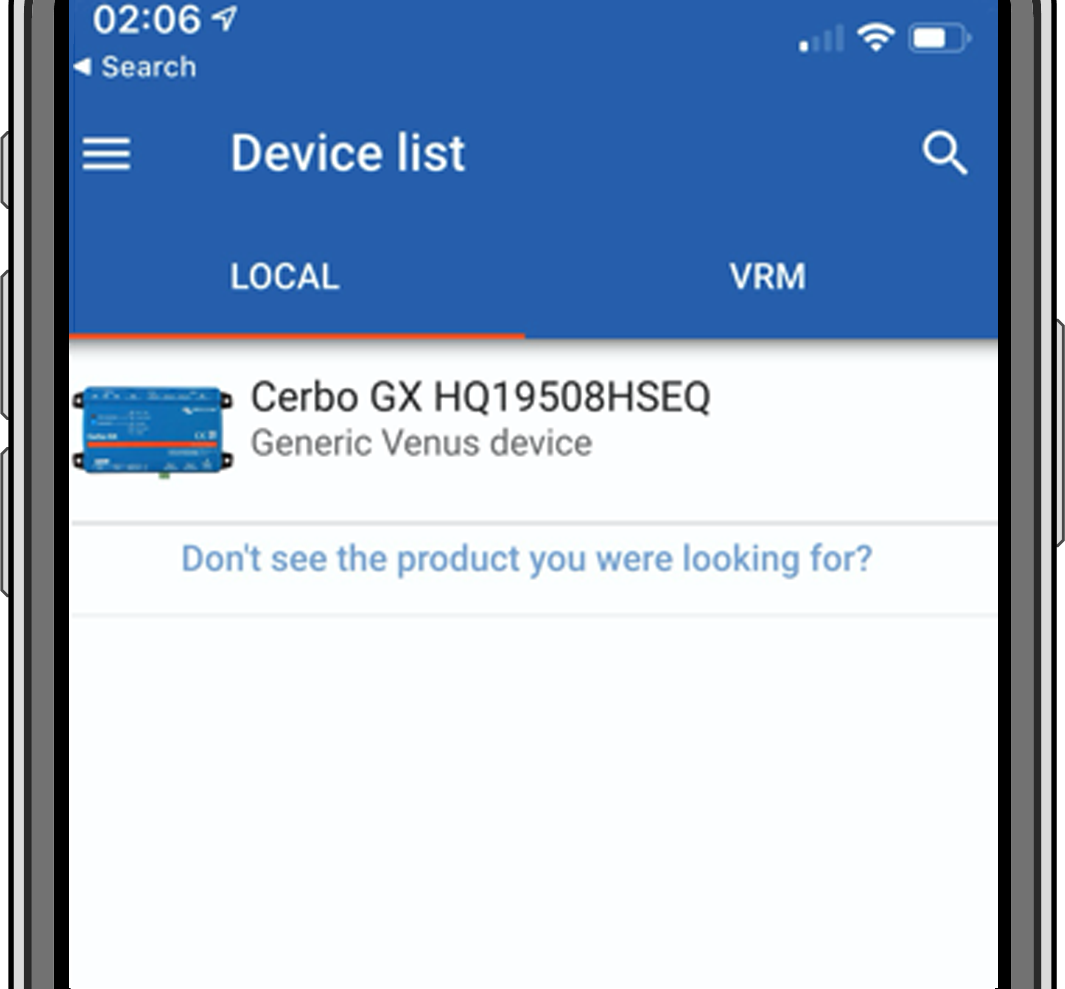Open Cerbo GX HQ19508HSEQ device
This screenshot has width=1065, height=989.
click(480, 418)
